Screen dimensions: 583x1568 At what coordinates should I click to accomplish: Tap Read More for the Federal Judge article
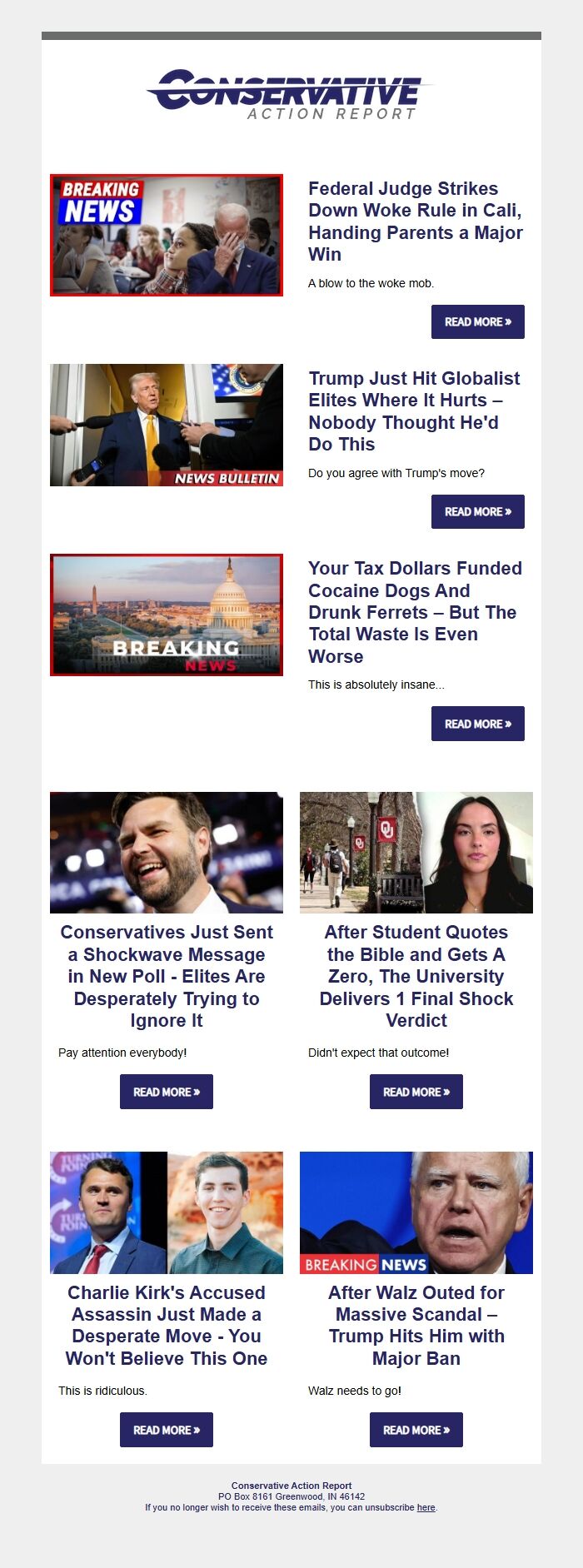tap(477, 321)
